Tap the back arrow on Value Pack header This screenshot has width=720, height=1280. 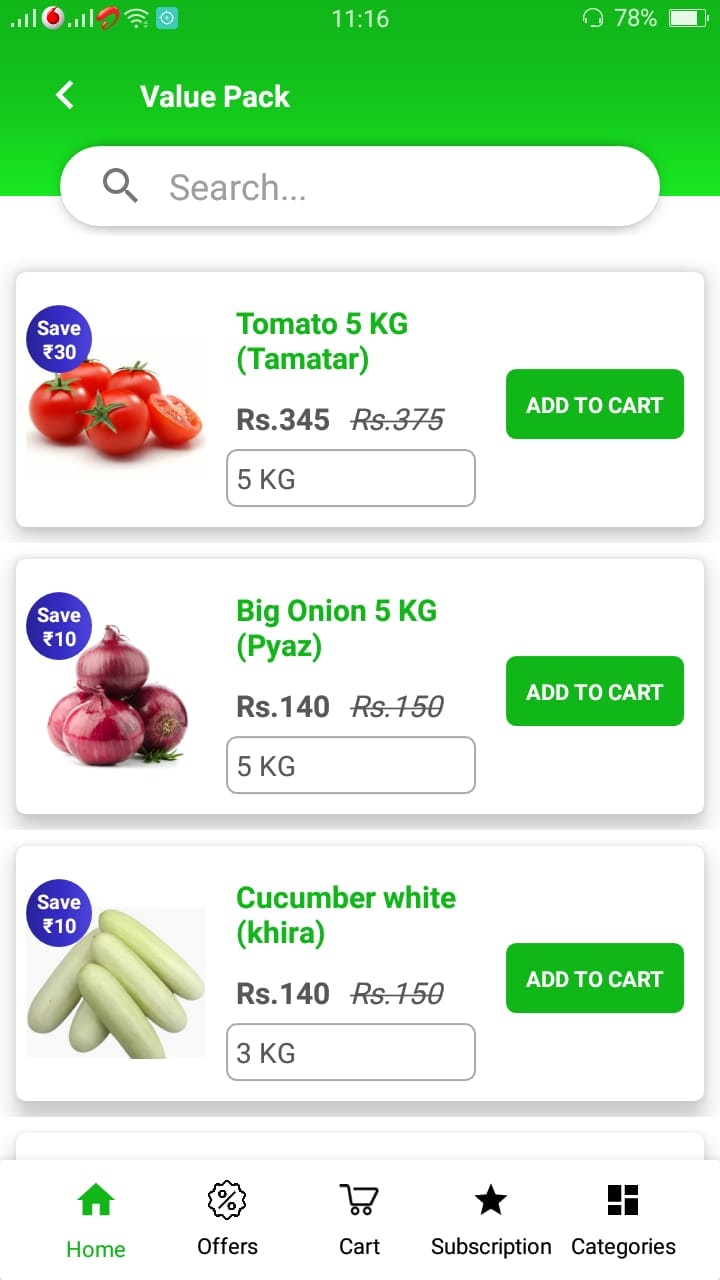click(64, 95)
